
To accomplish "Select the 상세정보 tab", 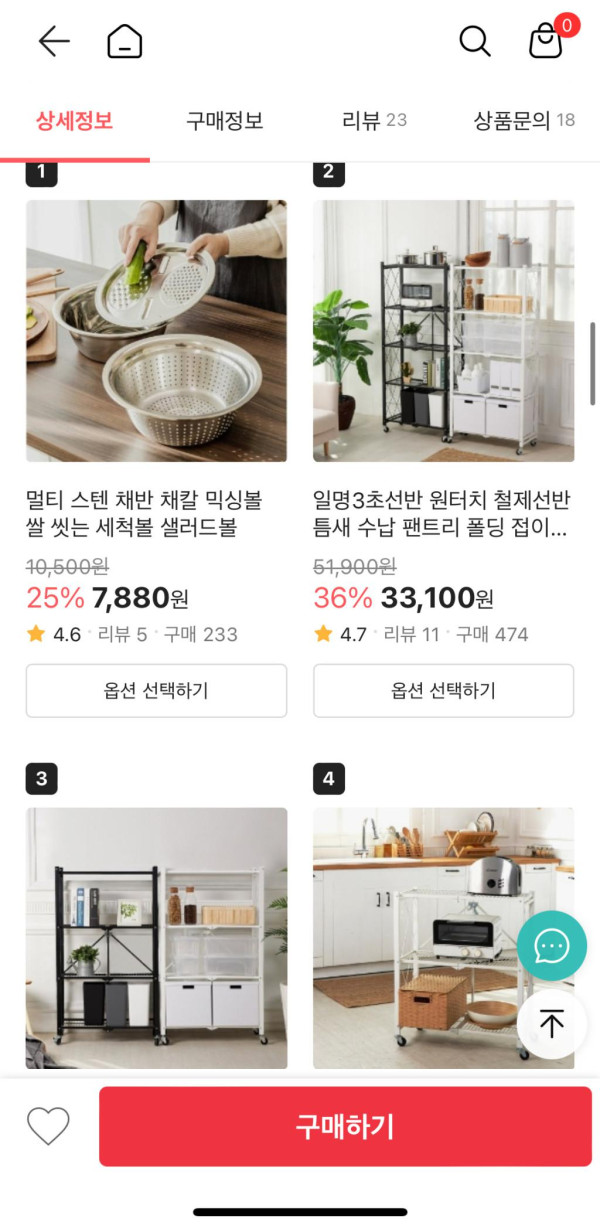I will [x=75, y=121].
